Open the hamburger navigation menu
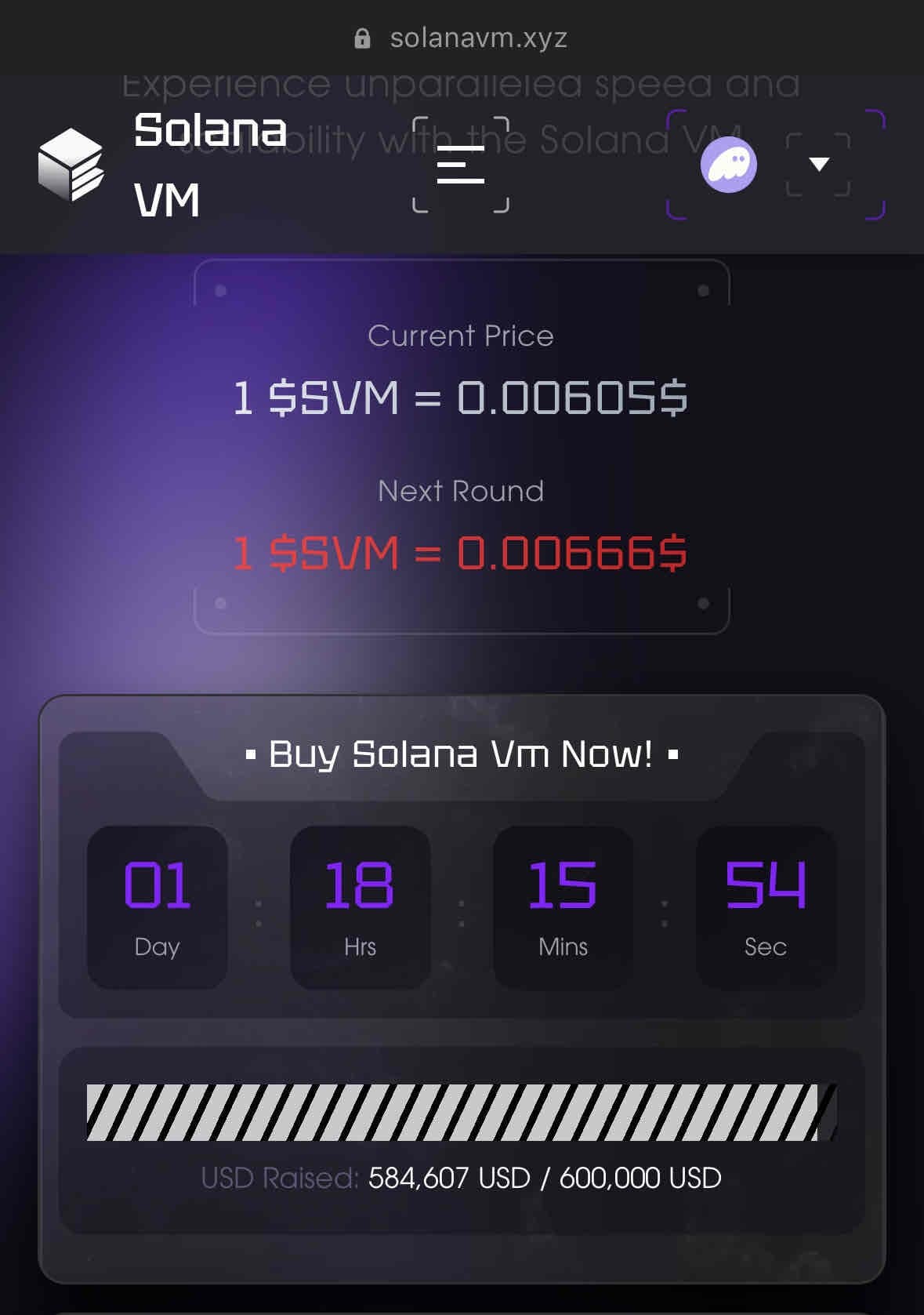This screenshot has width=924, height=1315. [x=461, y=165]
